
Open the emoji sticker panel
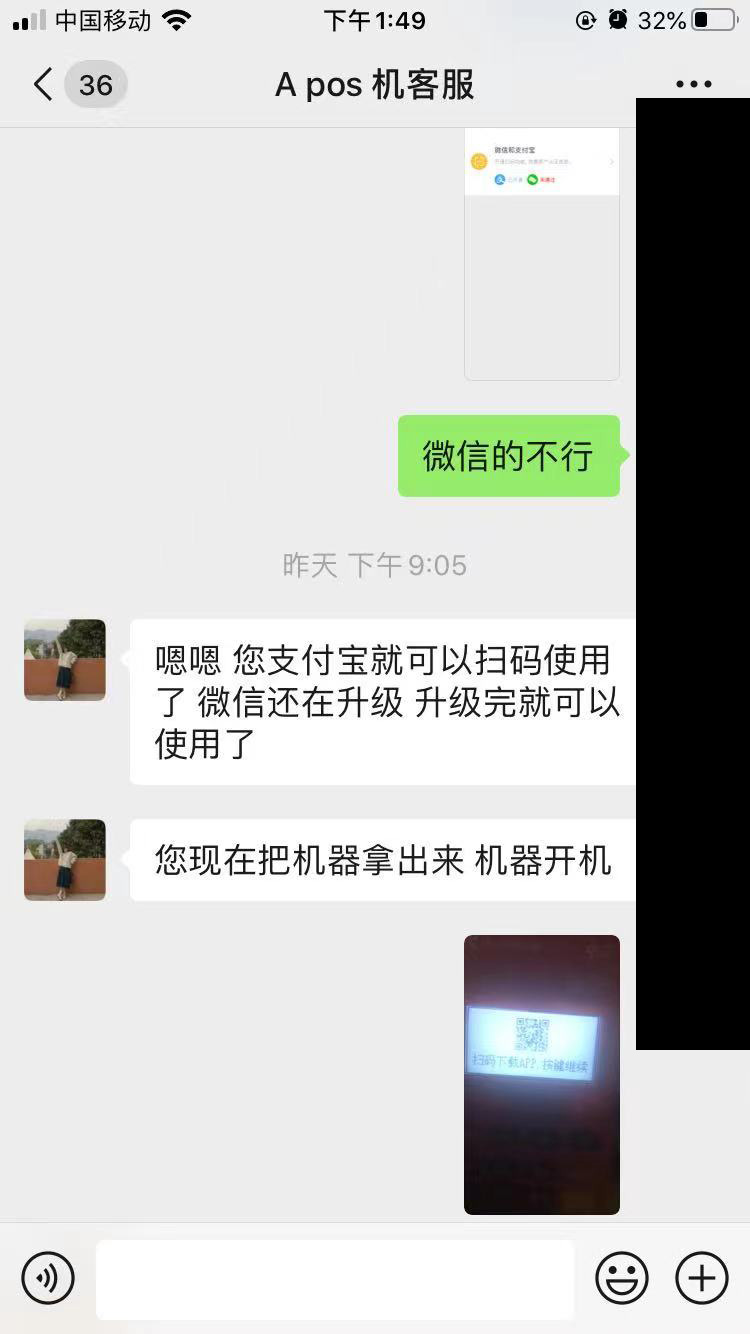click(621, 1278)
